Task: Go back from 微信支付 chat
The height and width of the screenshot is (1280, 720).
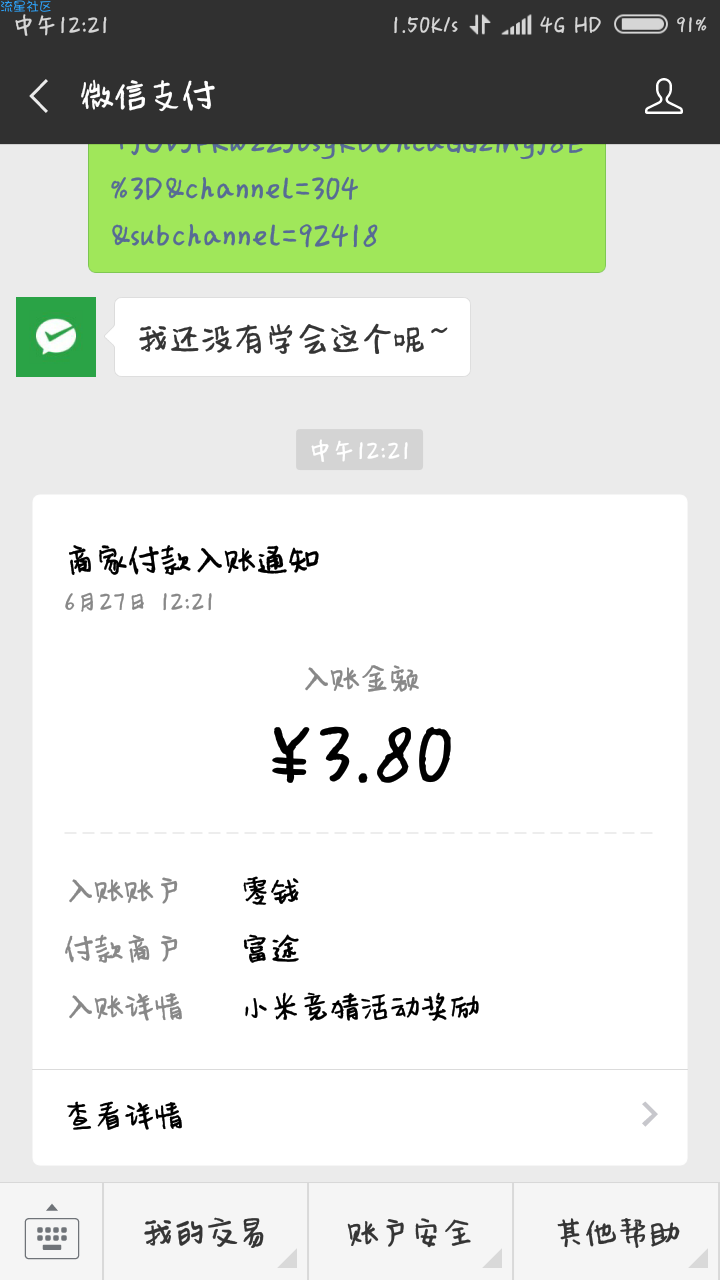Action: [x=39, y=96]
